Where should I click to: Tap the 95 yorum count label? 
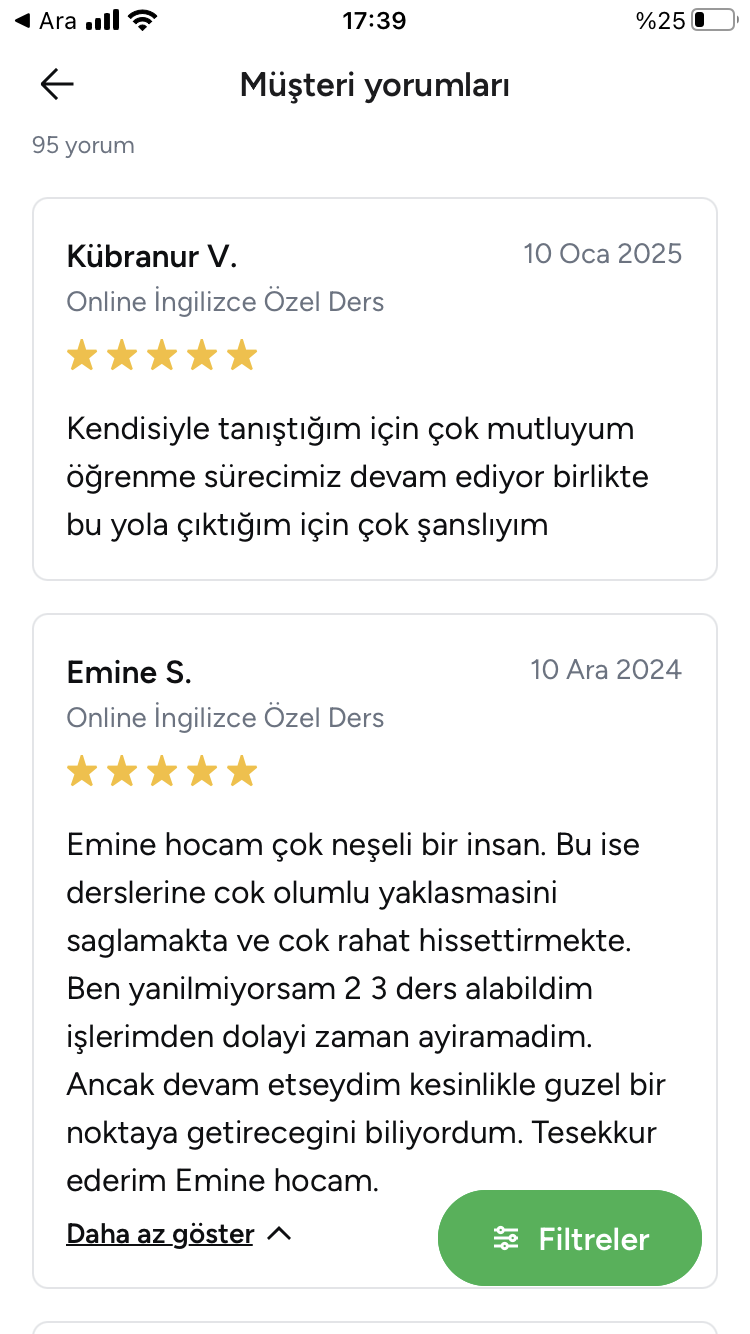tap(83, 145)
